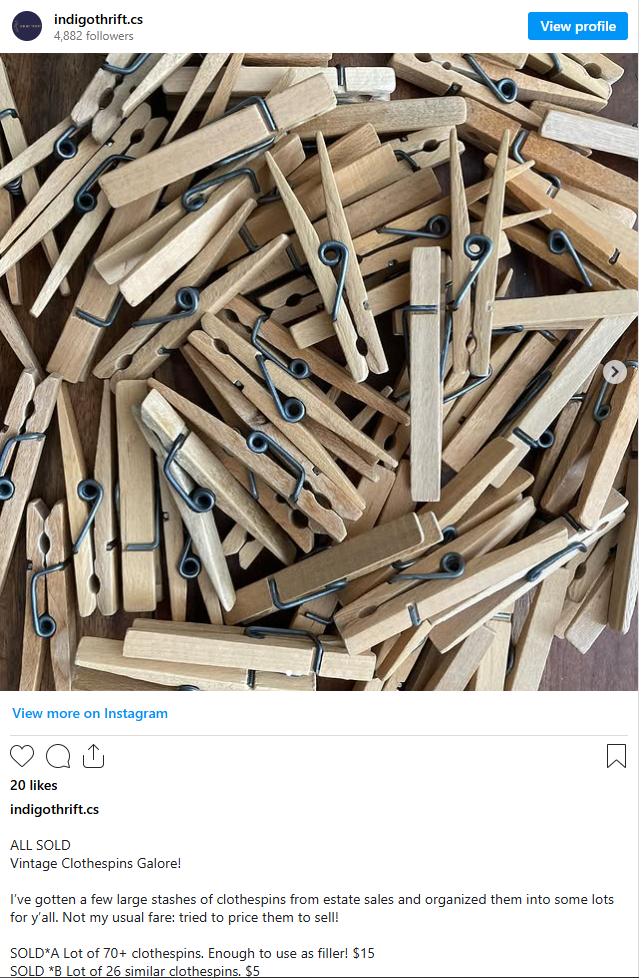
Task: Share the clothespins post
Action: coord(93,756)
